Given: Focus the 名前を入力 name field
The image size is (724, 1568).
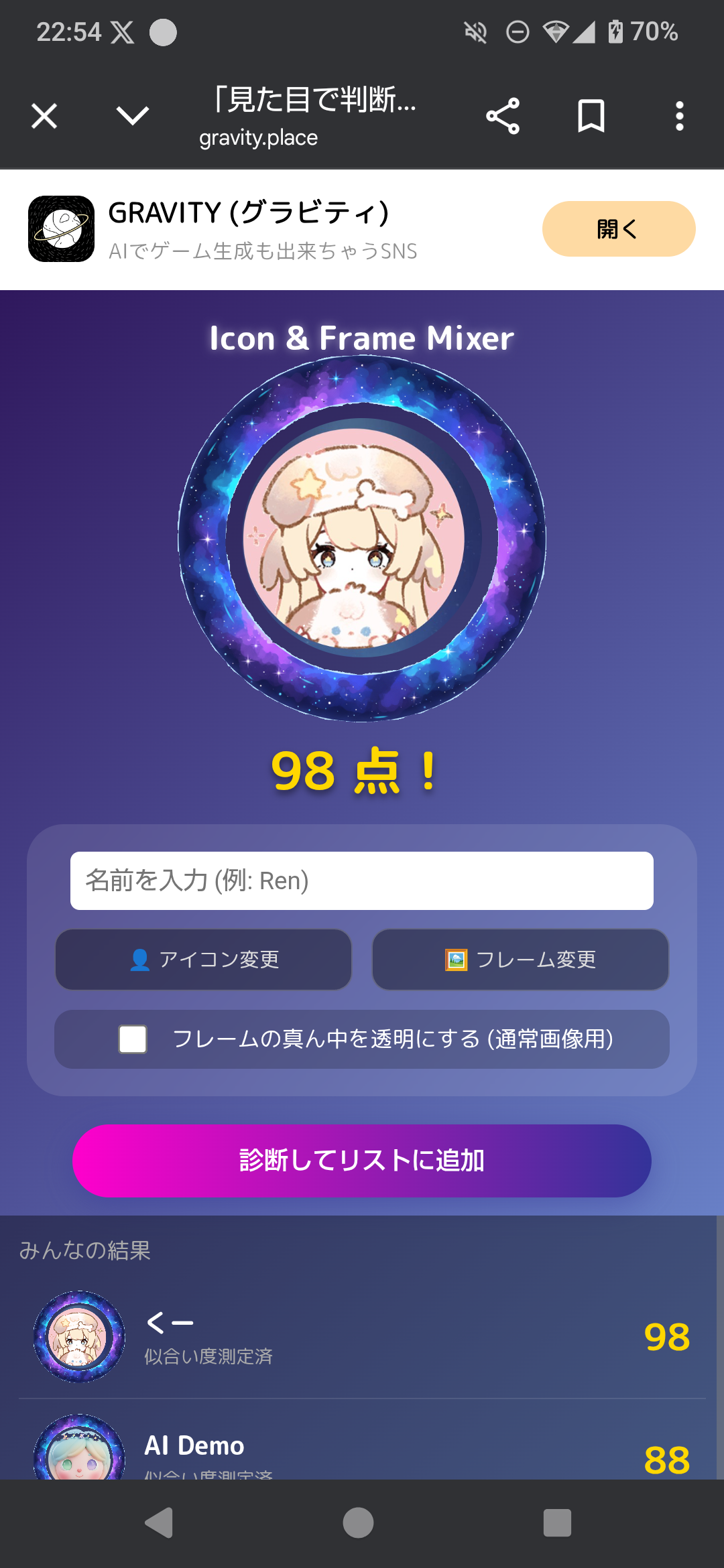Looking at the screenshot, I should (362, 880).
